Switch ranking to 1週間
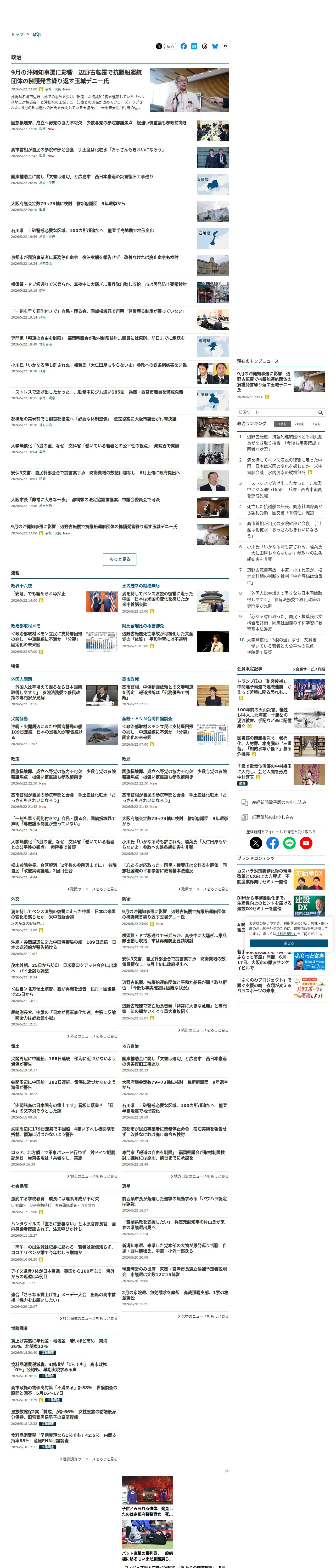Image resolution: width=336 pixels, height=1568 pixels. tap(316, 424)
